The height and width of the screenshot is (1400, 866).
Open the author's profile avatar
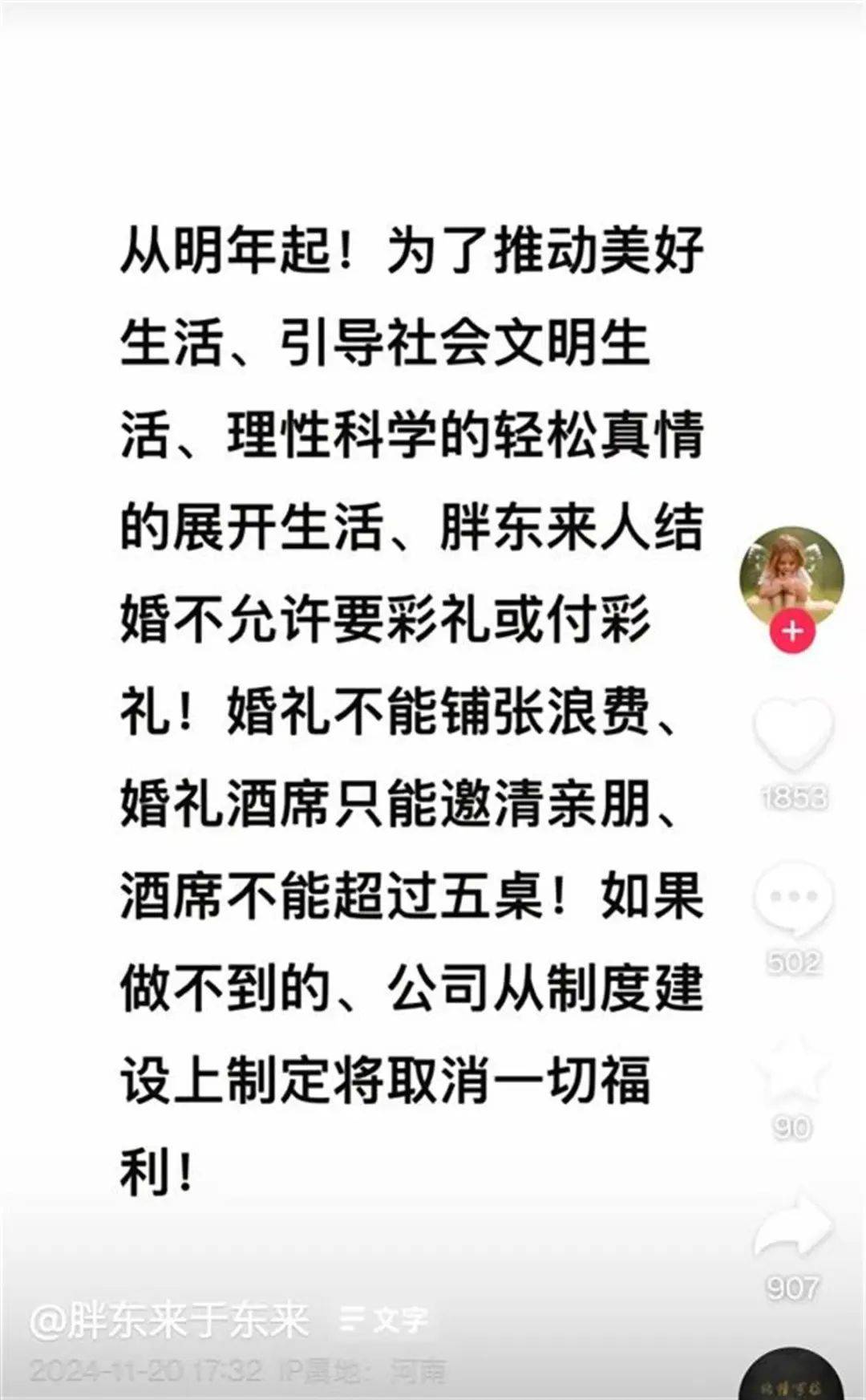(x=791, y=576)
